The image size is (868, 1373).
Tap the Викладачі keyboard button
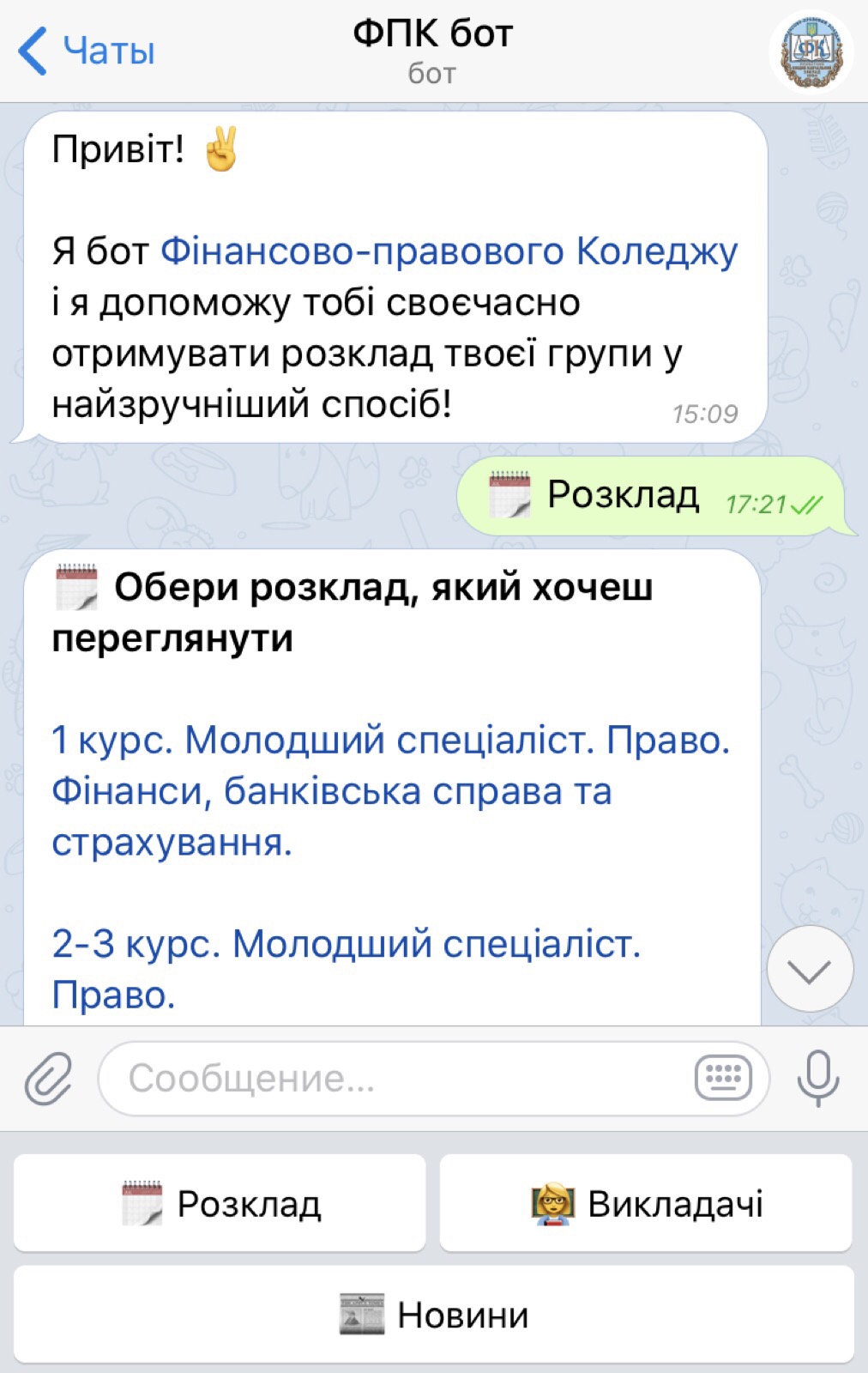click(646, 1203)
